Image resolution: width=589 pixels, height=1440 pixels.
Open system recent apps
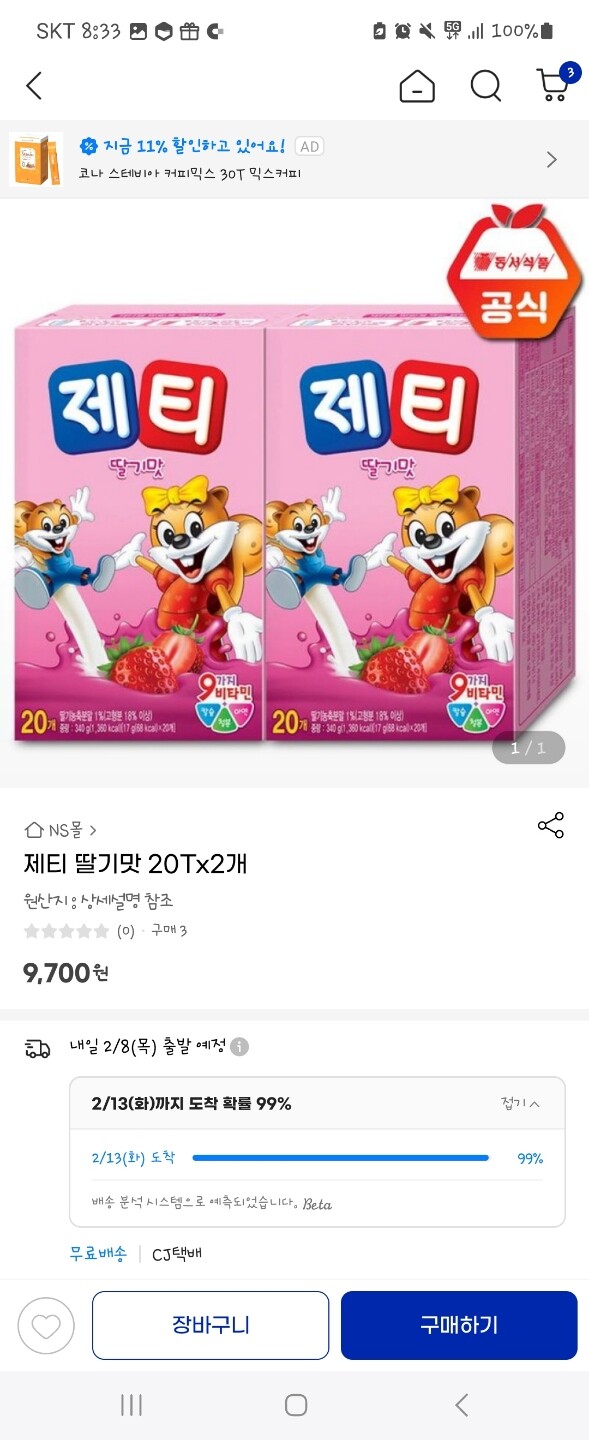[131, 1405]
